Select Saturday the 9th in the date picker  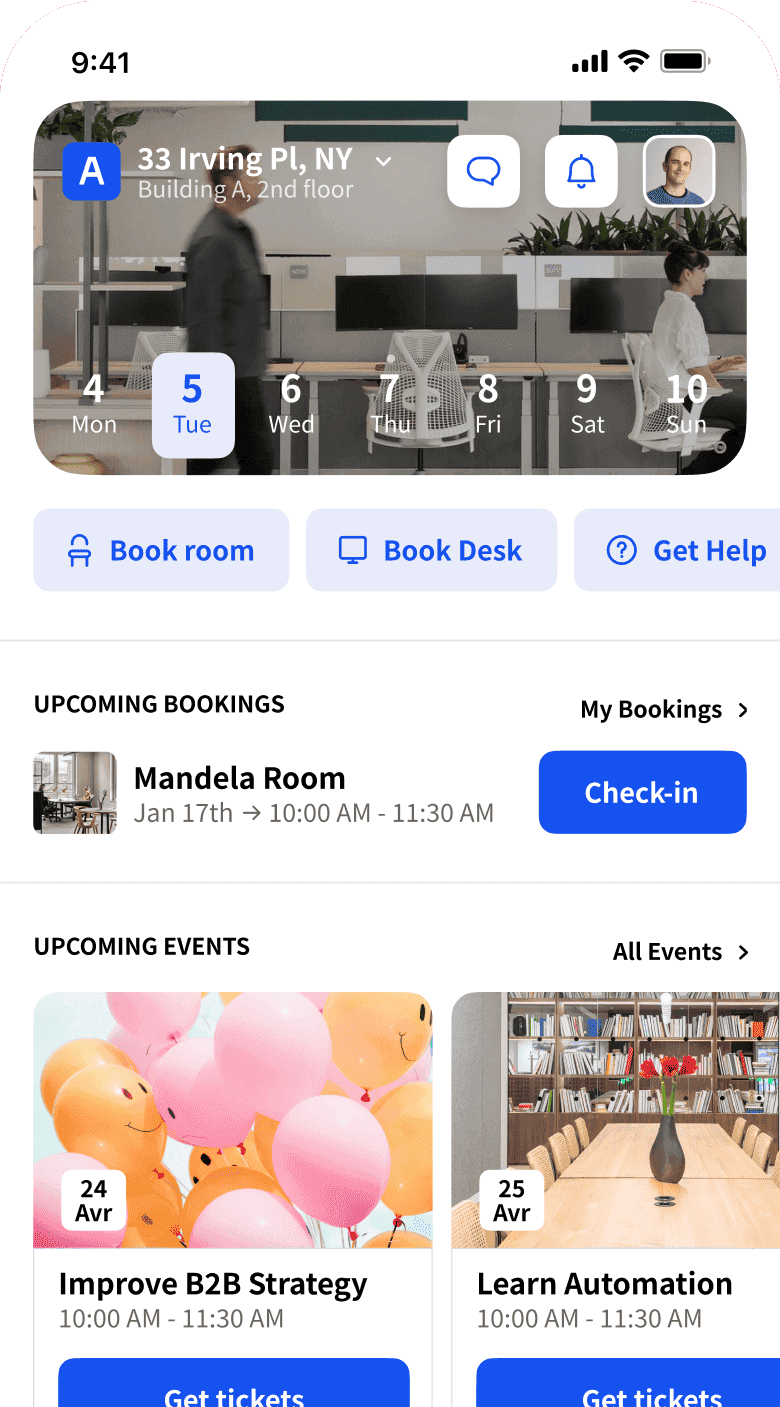587,404
